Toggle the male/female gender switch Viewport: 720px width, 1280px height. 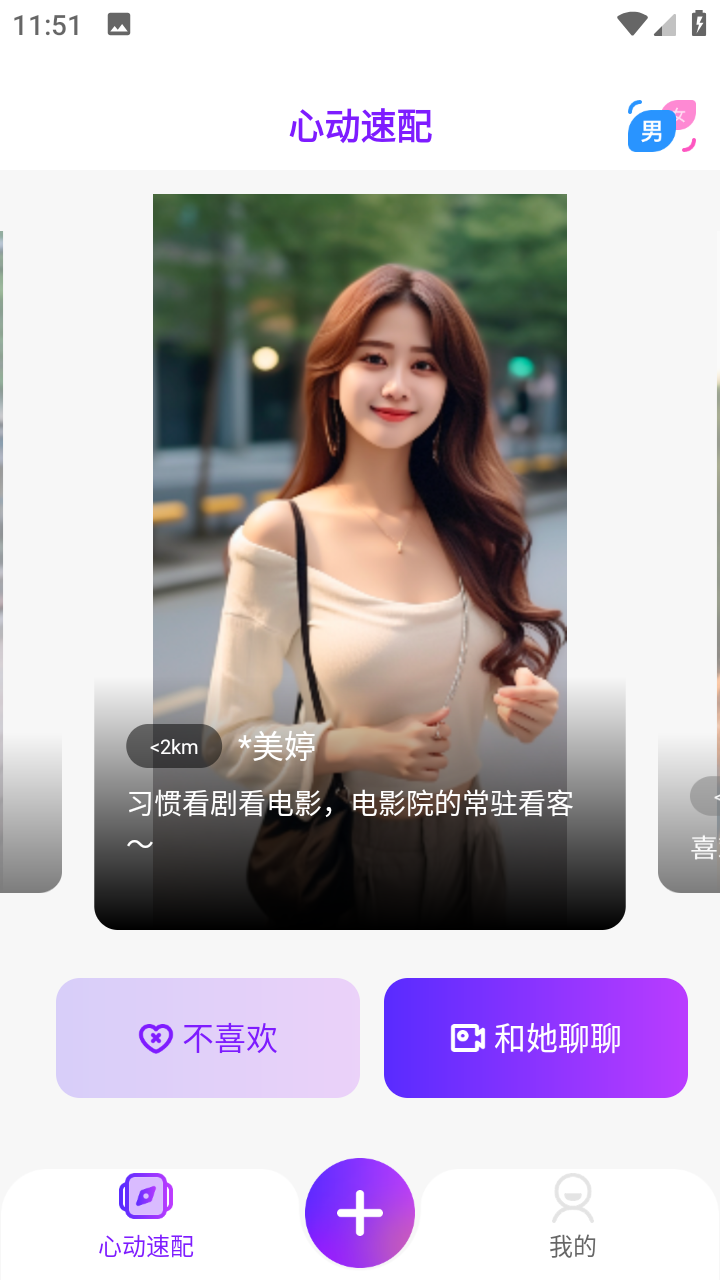[x=661, y=127]
